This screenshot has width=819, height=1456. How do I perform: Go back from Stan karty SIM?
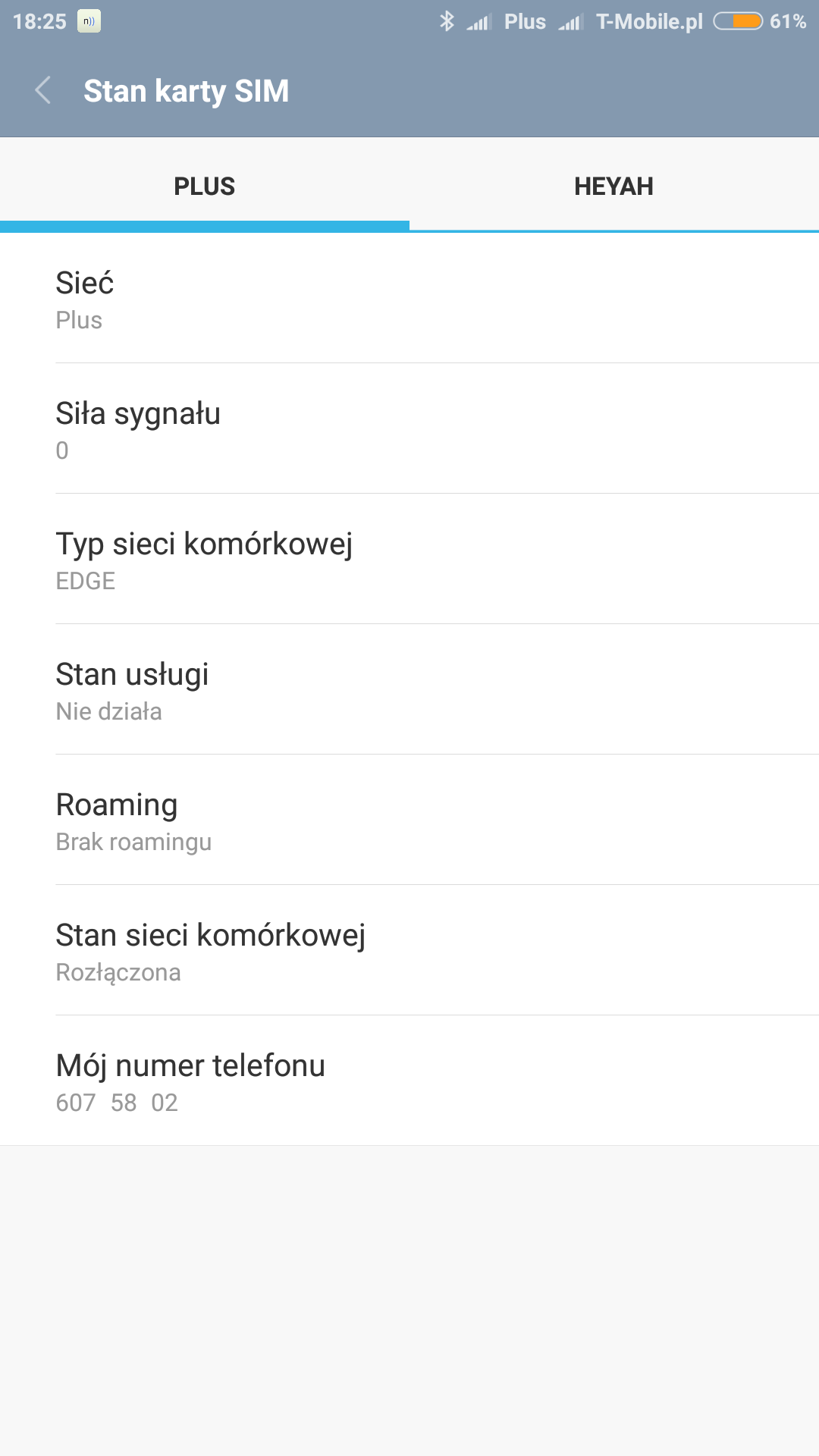tap(43, 90)
